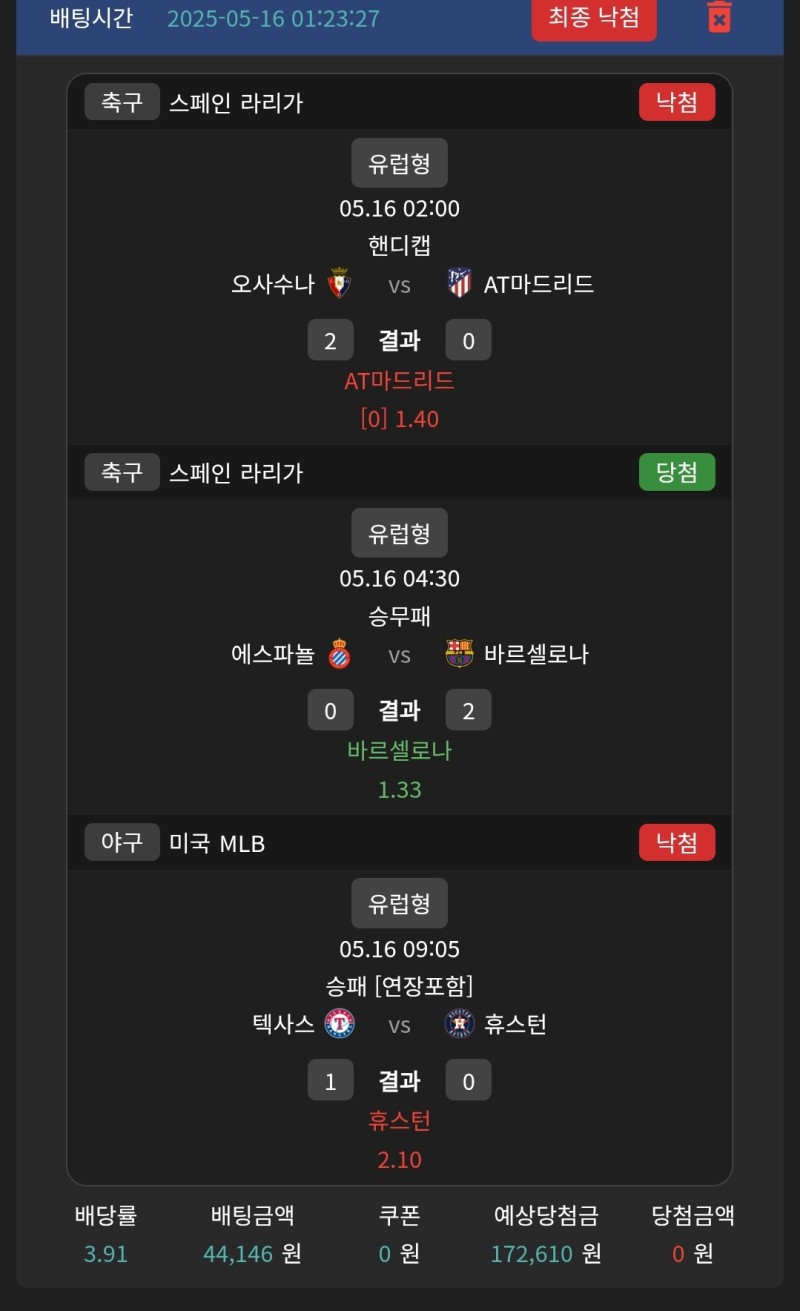The width and height of the screenshot is (800, 1311).
Task: Delete this betting slip with trash icon
Action: click(x=719, y=17)
